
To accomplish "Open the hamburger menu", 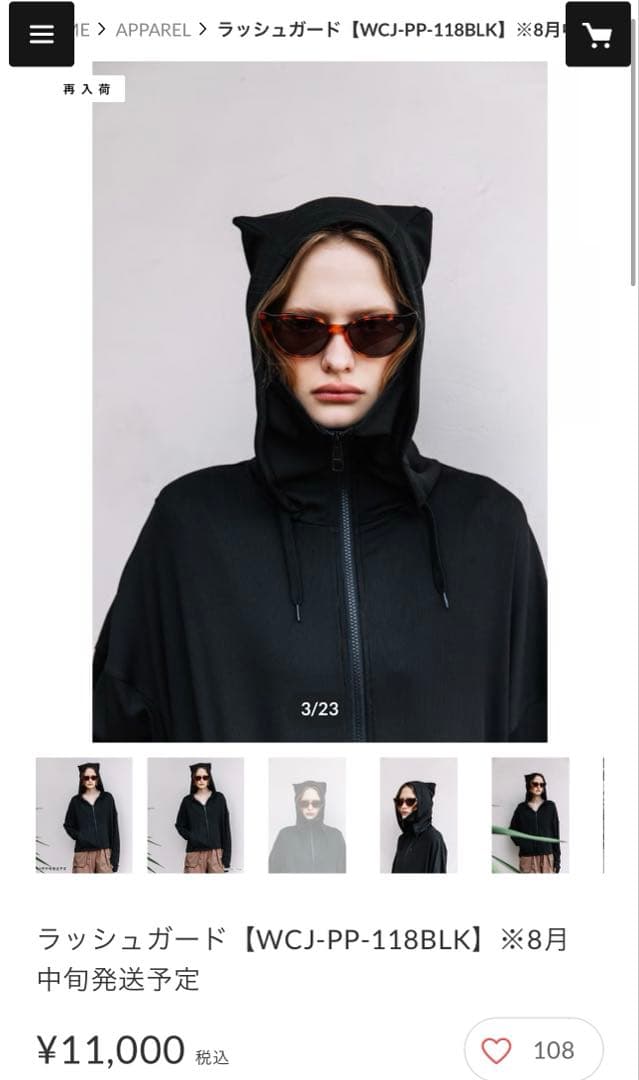I will click(41, 34).
